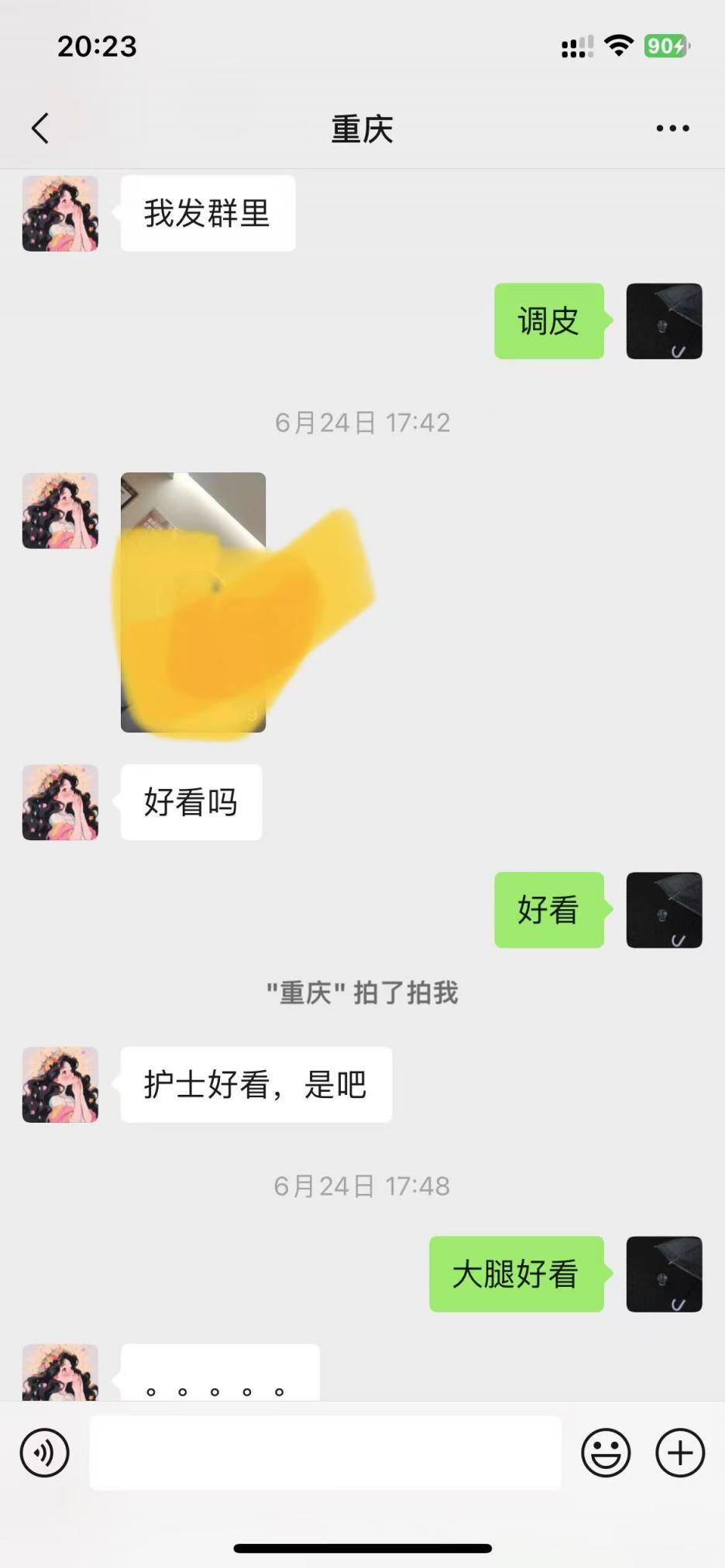Open the chat info overflow menu
The width and height of the screenshot is (725, 1568).
coord(672,129)
